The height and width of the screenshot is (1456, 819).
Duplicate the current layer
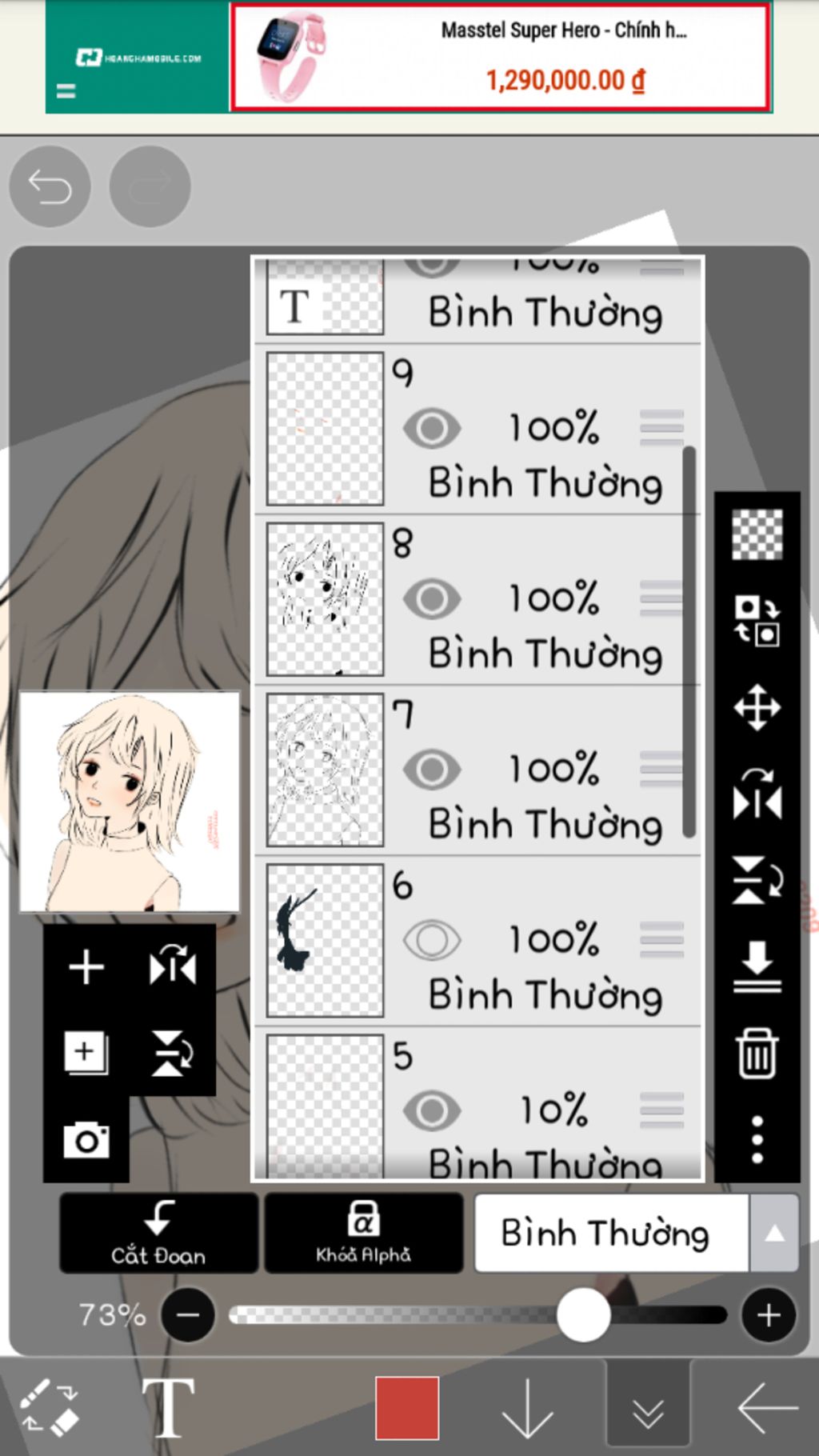pyautogui.click(x=86, y=1053)
